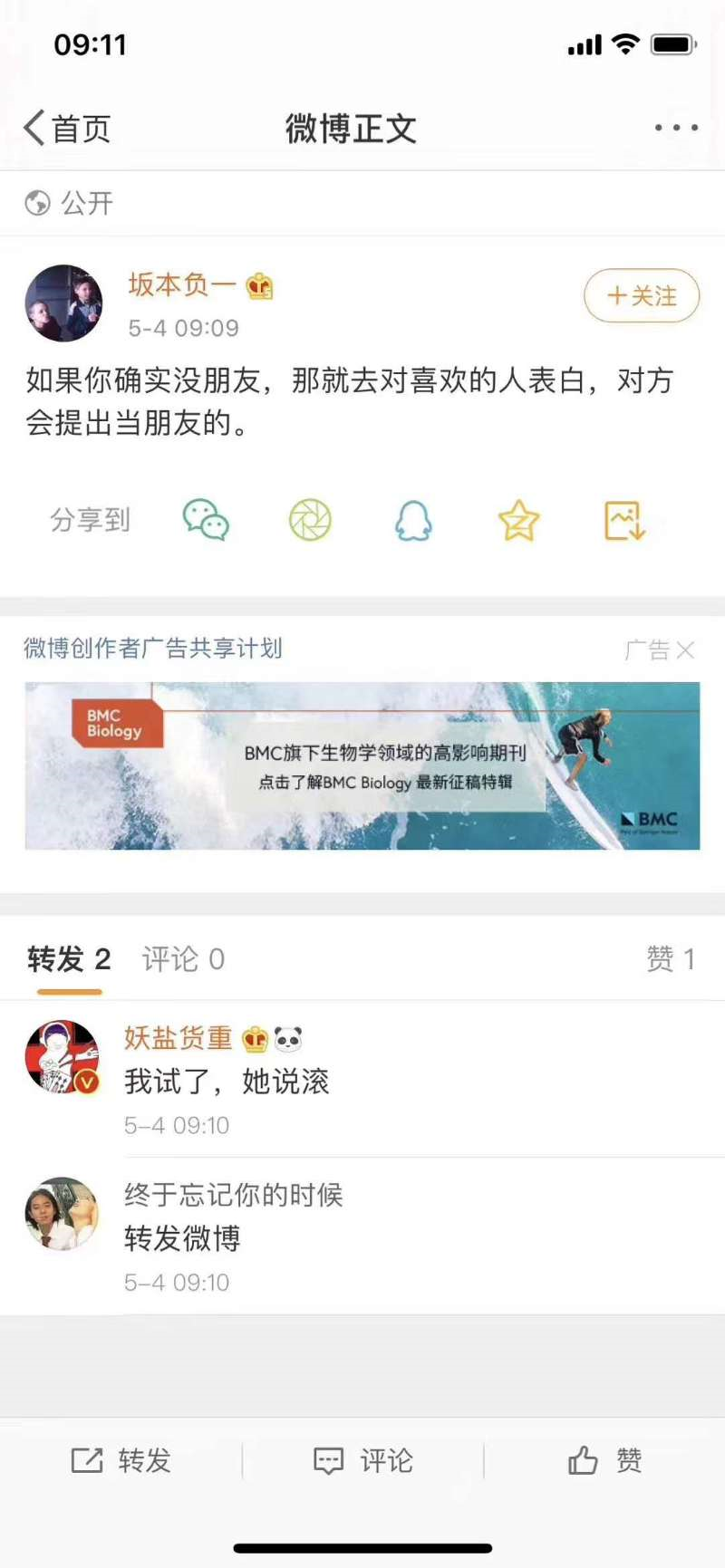Open the three-dot overflow menu
Screen dimensions: 725x1568
pos(676,128)
